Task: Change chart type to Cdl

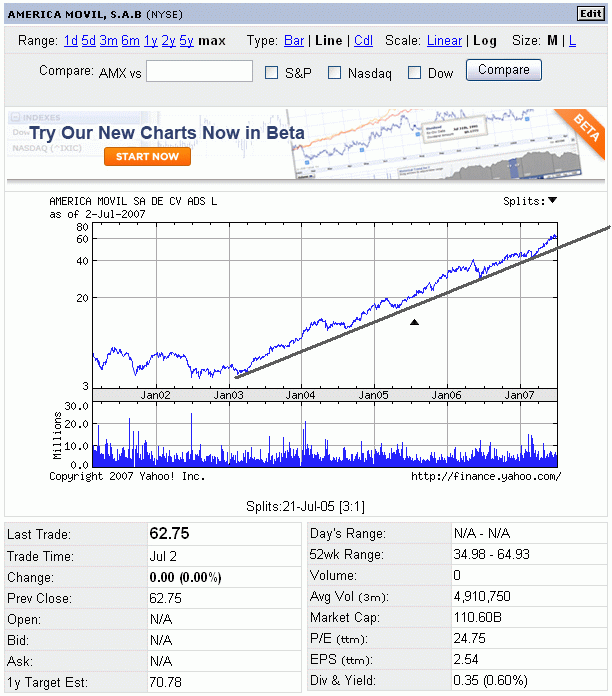Action: [x=363, y=41]
